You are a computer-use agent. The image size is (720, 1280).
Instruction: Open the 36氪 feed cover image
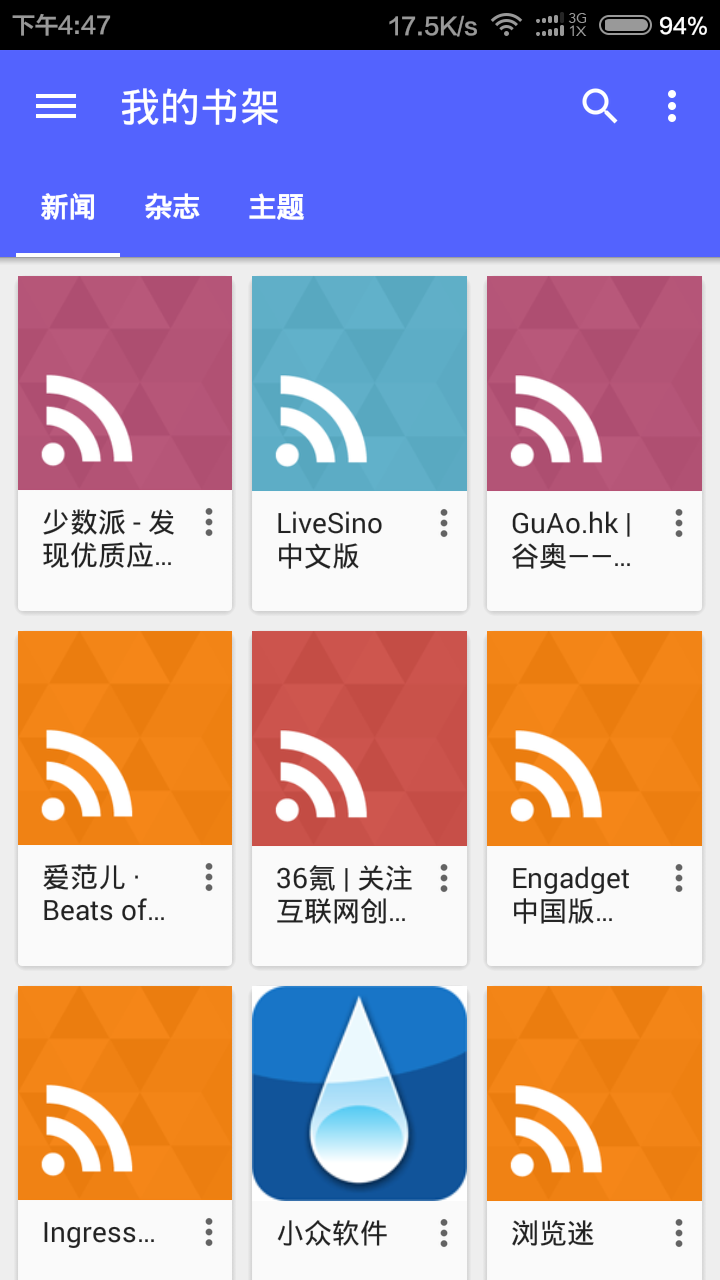359,737
